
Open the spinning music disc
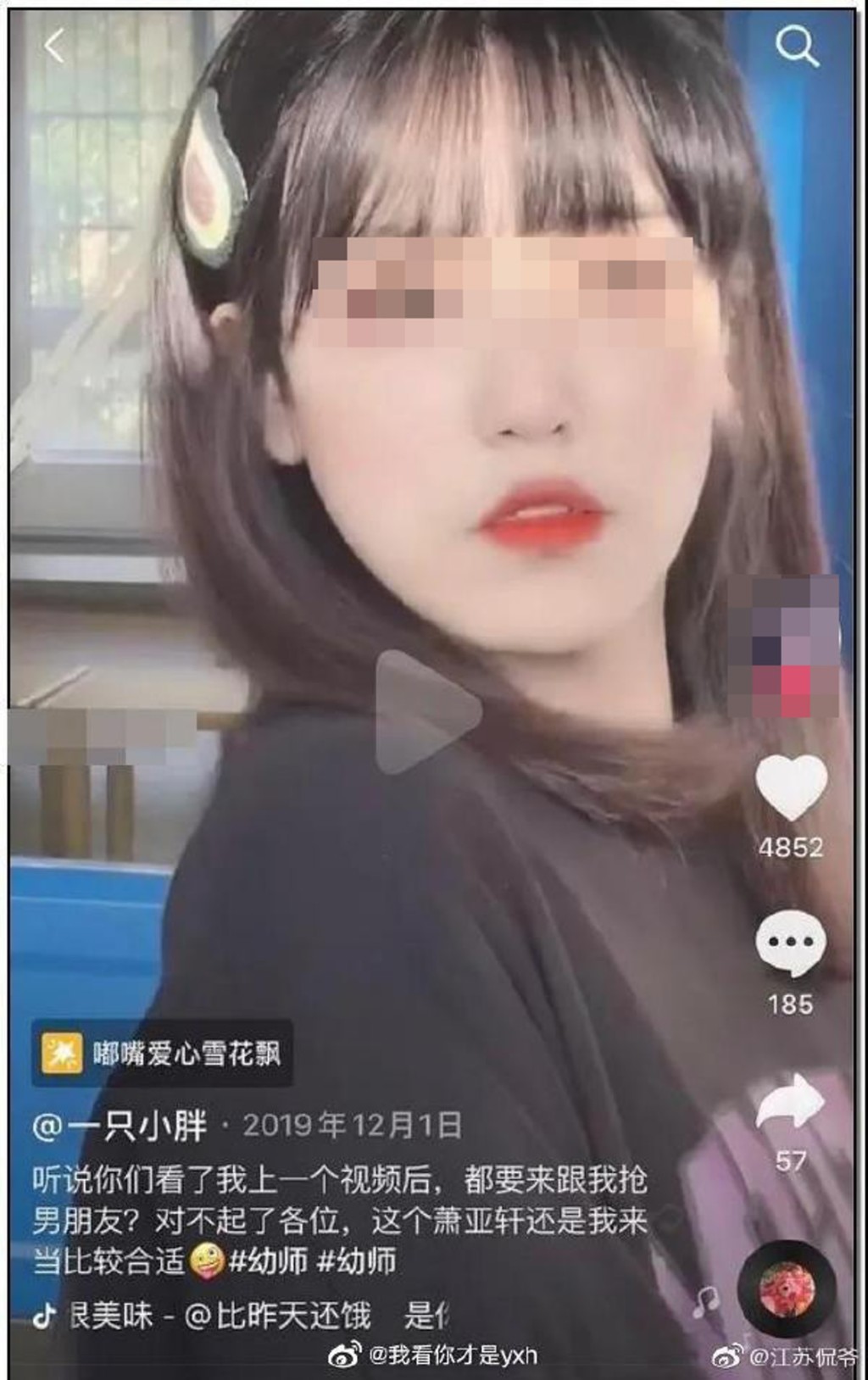click(x=787, y=1289)
